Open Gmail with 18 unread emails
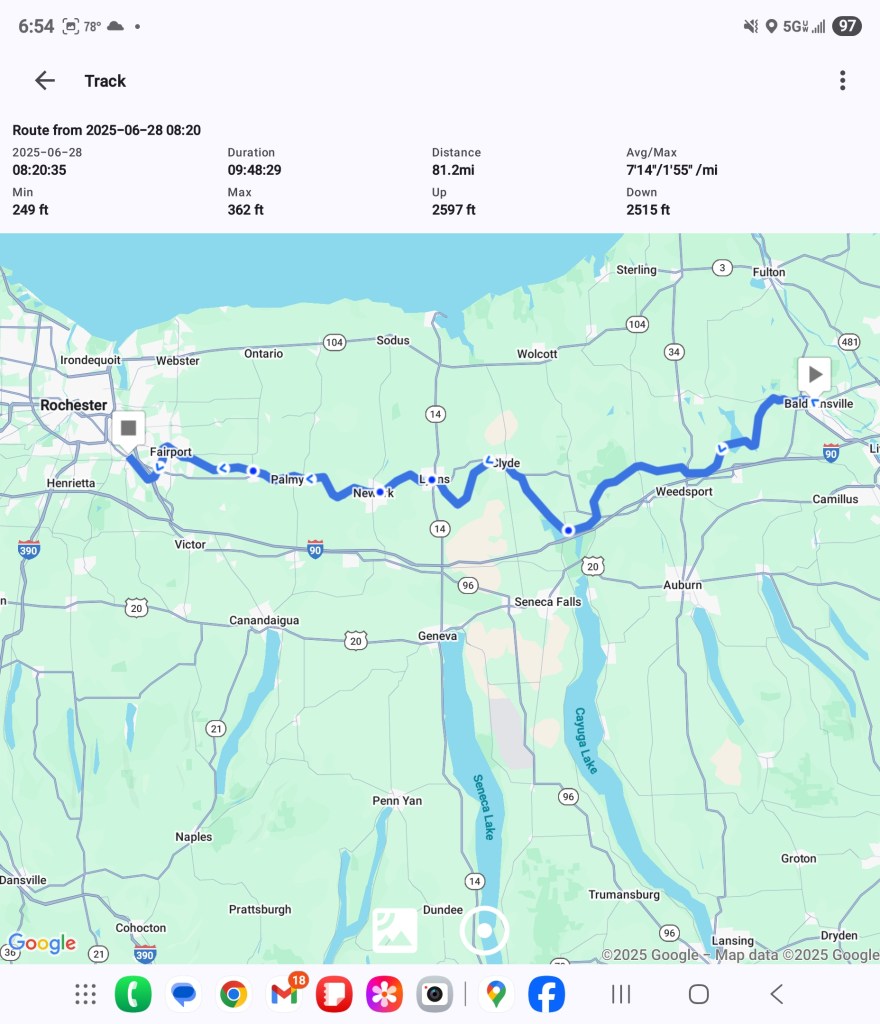Screen dimensions: 880x1024 point(285,994)
